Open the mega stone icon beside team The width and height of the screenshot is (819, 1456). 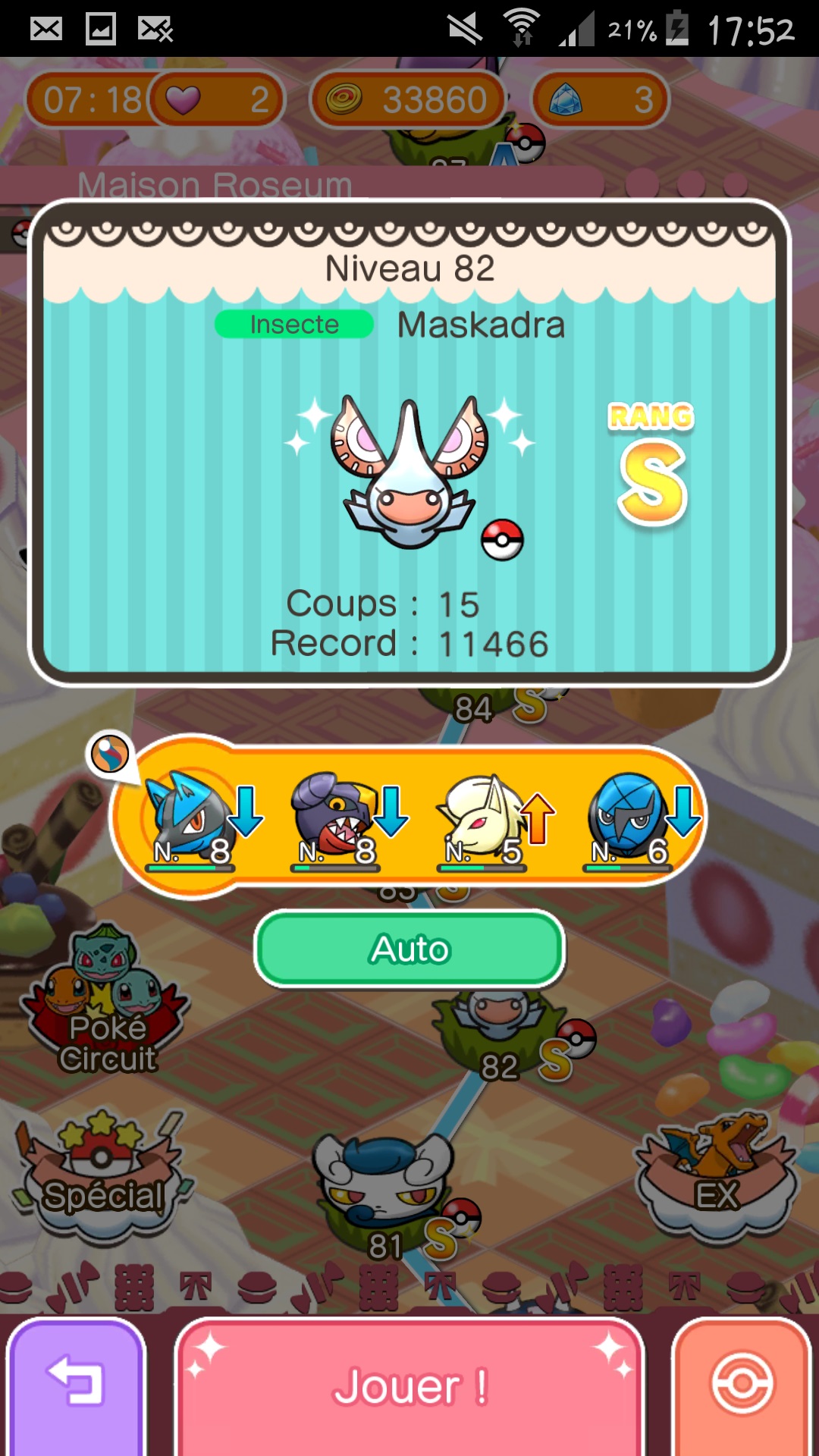[110, 754]
